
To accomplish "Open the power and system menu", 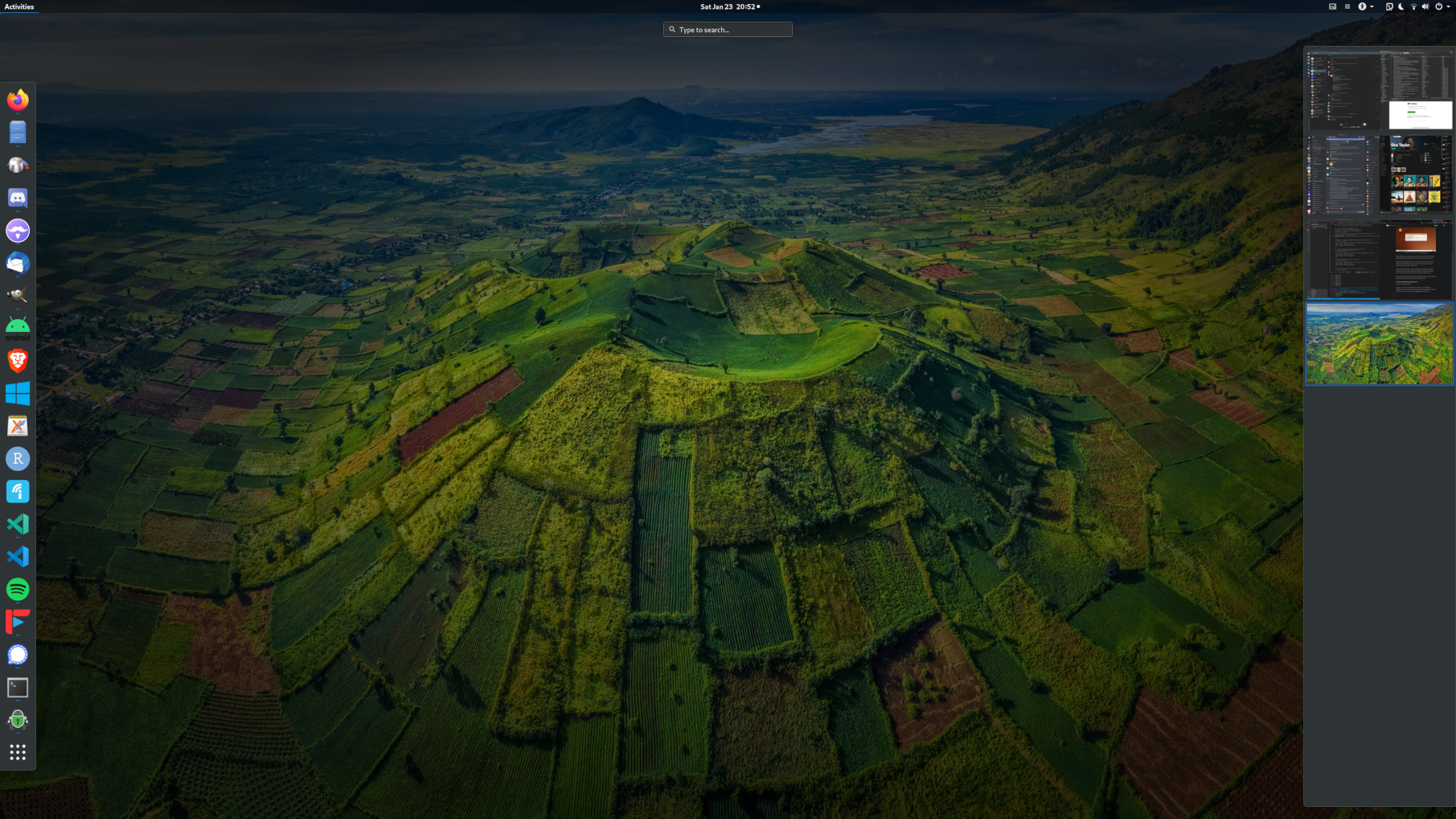I will point(1440,6).
